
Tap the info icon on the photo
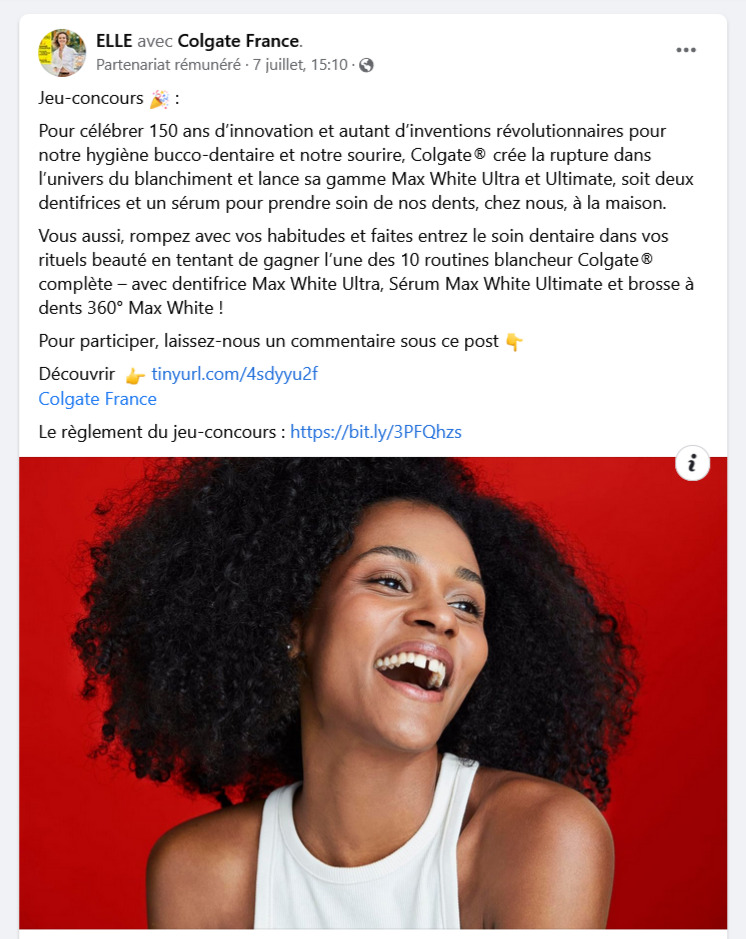click(692, 464)
